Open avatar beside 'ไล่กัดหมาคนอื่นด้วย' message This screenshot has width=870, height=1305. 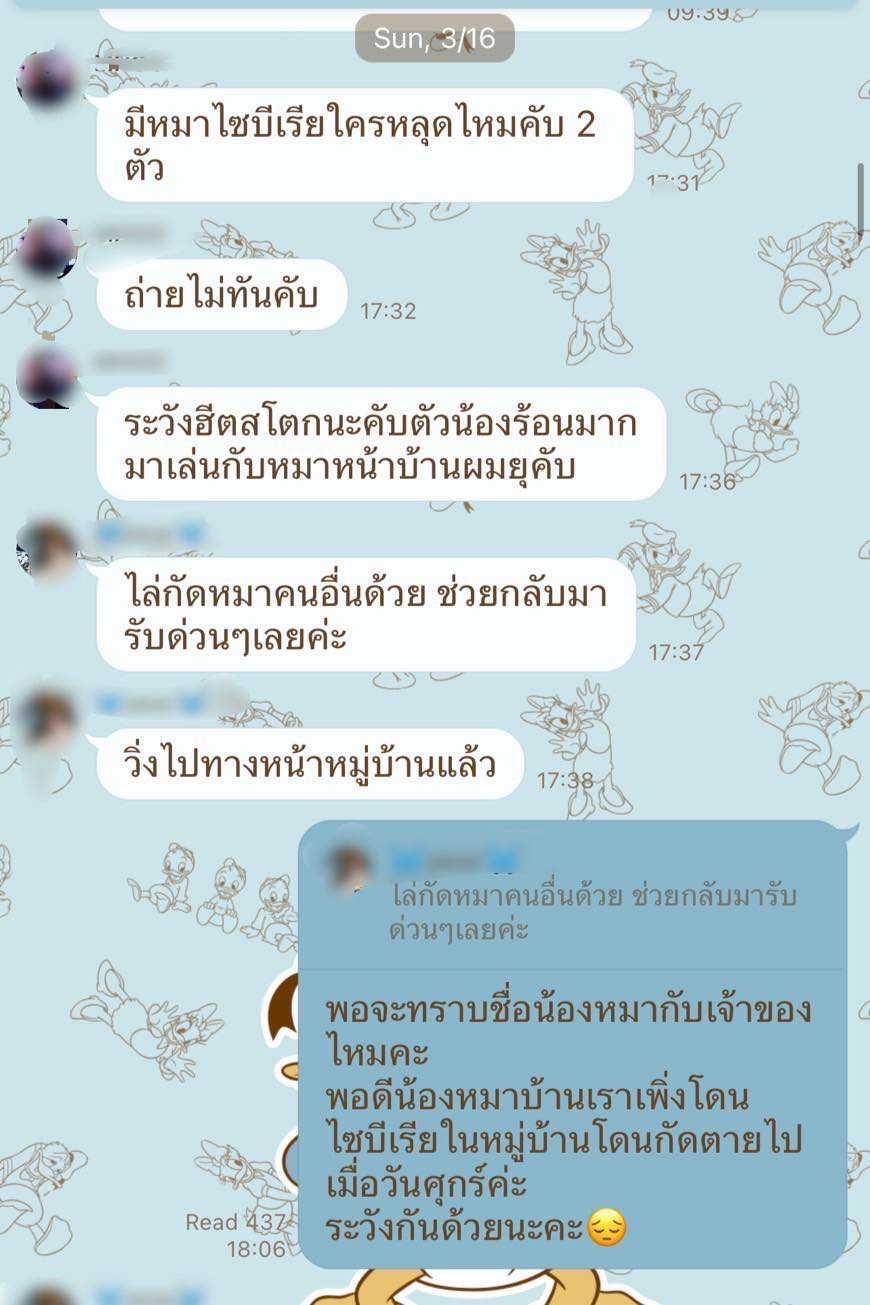click(47, 549)
